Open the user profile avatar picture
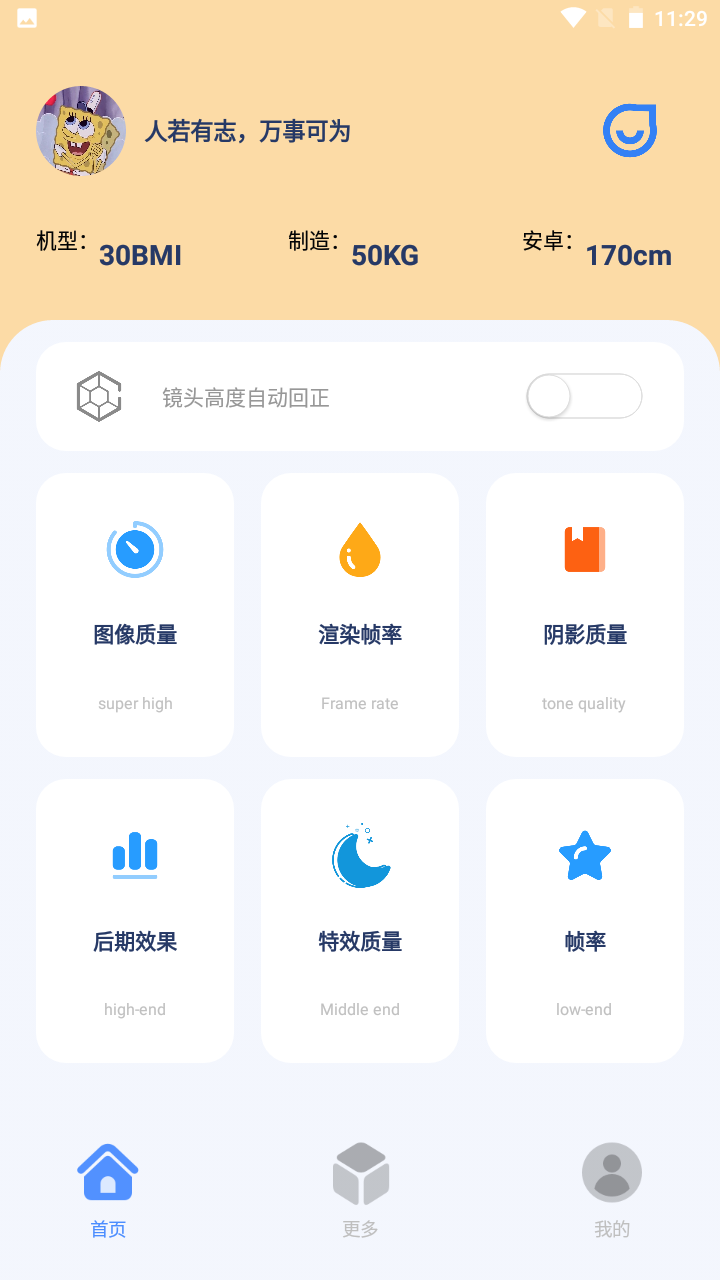Screen dimensions: 720x1280 (x=80, y=130)
